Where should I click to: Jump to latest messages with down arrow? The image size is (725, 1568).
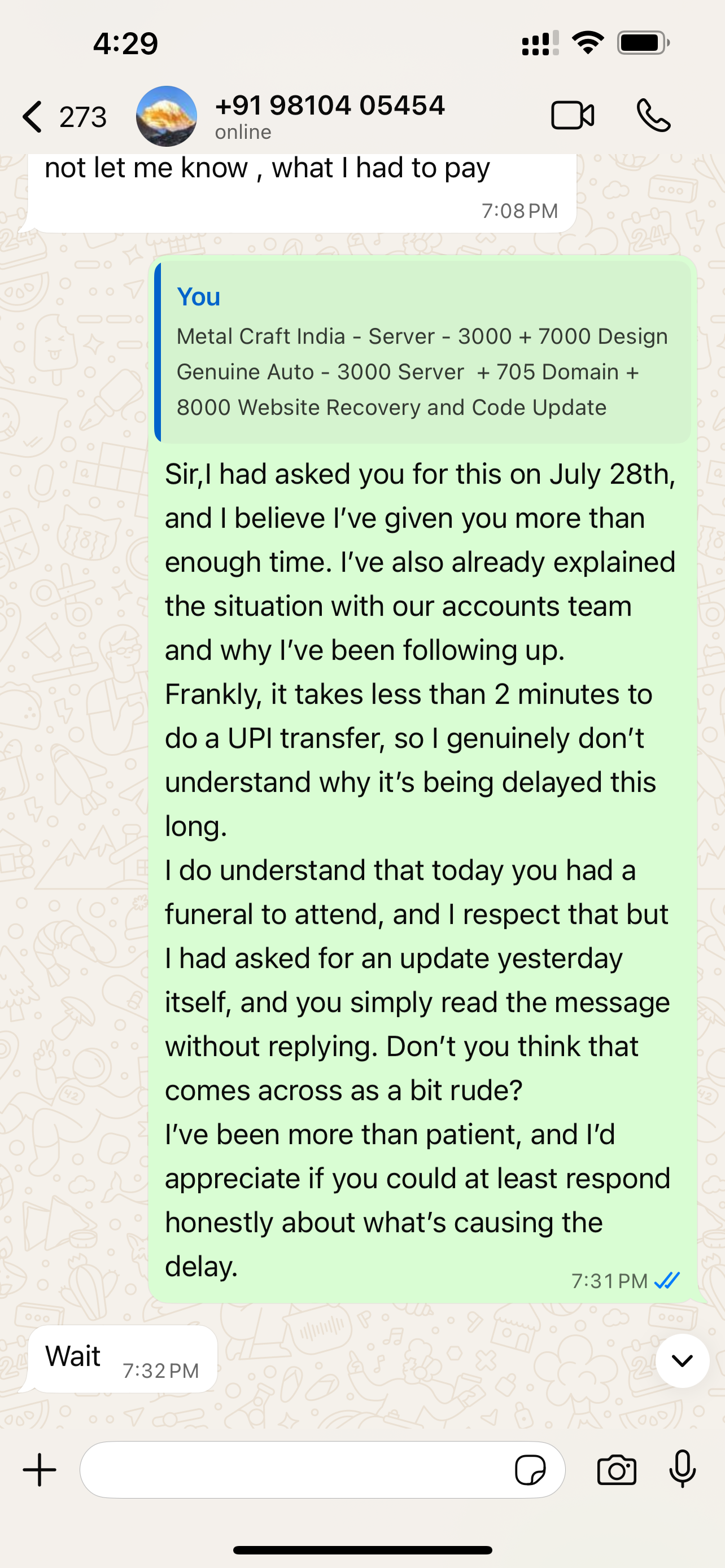(x=682, y=1360)
